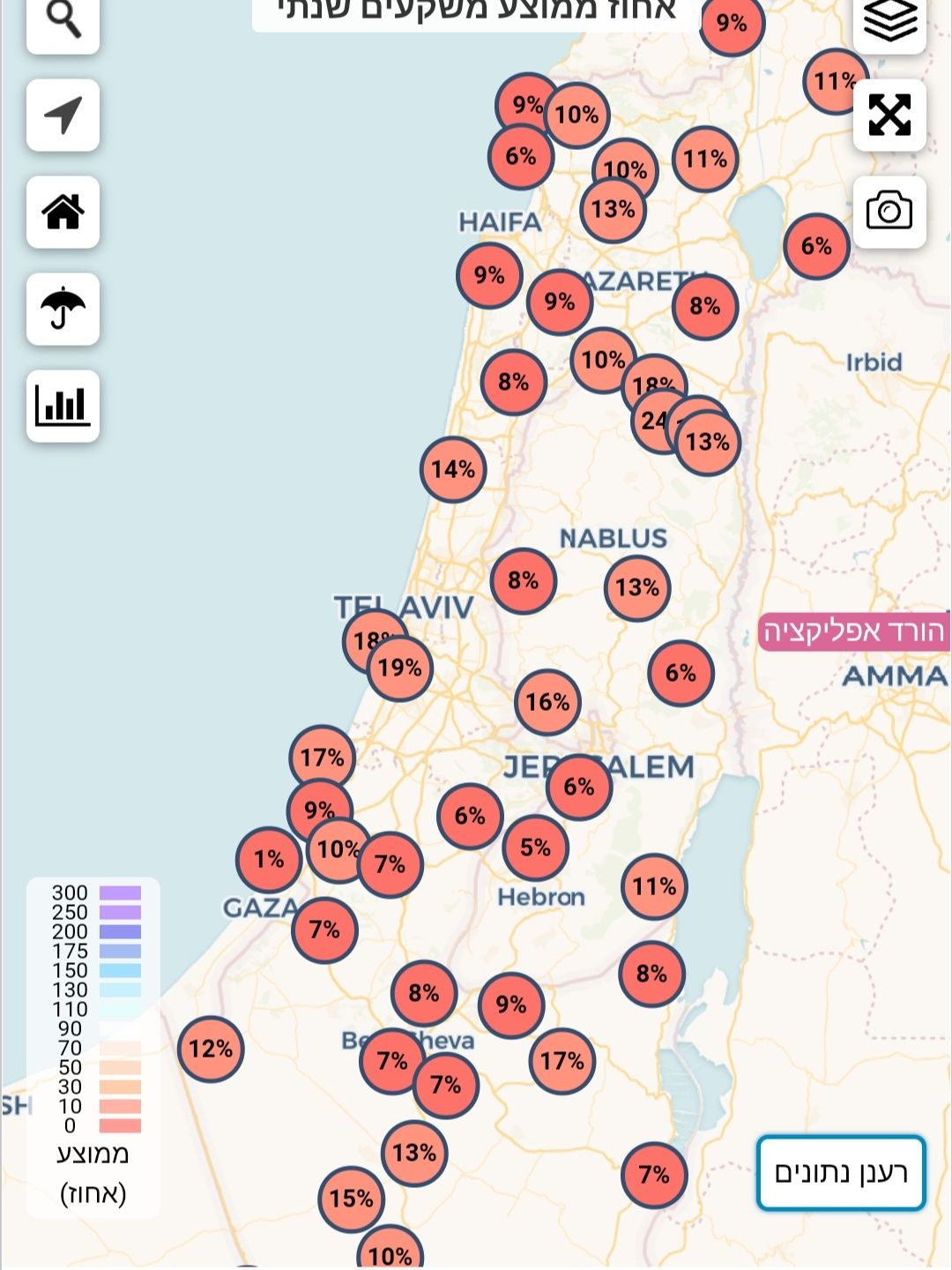The height and width of the screenshot is (1270, 952).
Task: Tap the הורד אפליקציה download banner
Action: tap(853, 631)
